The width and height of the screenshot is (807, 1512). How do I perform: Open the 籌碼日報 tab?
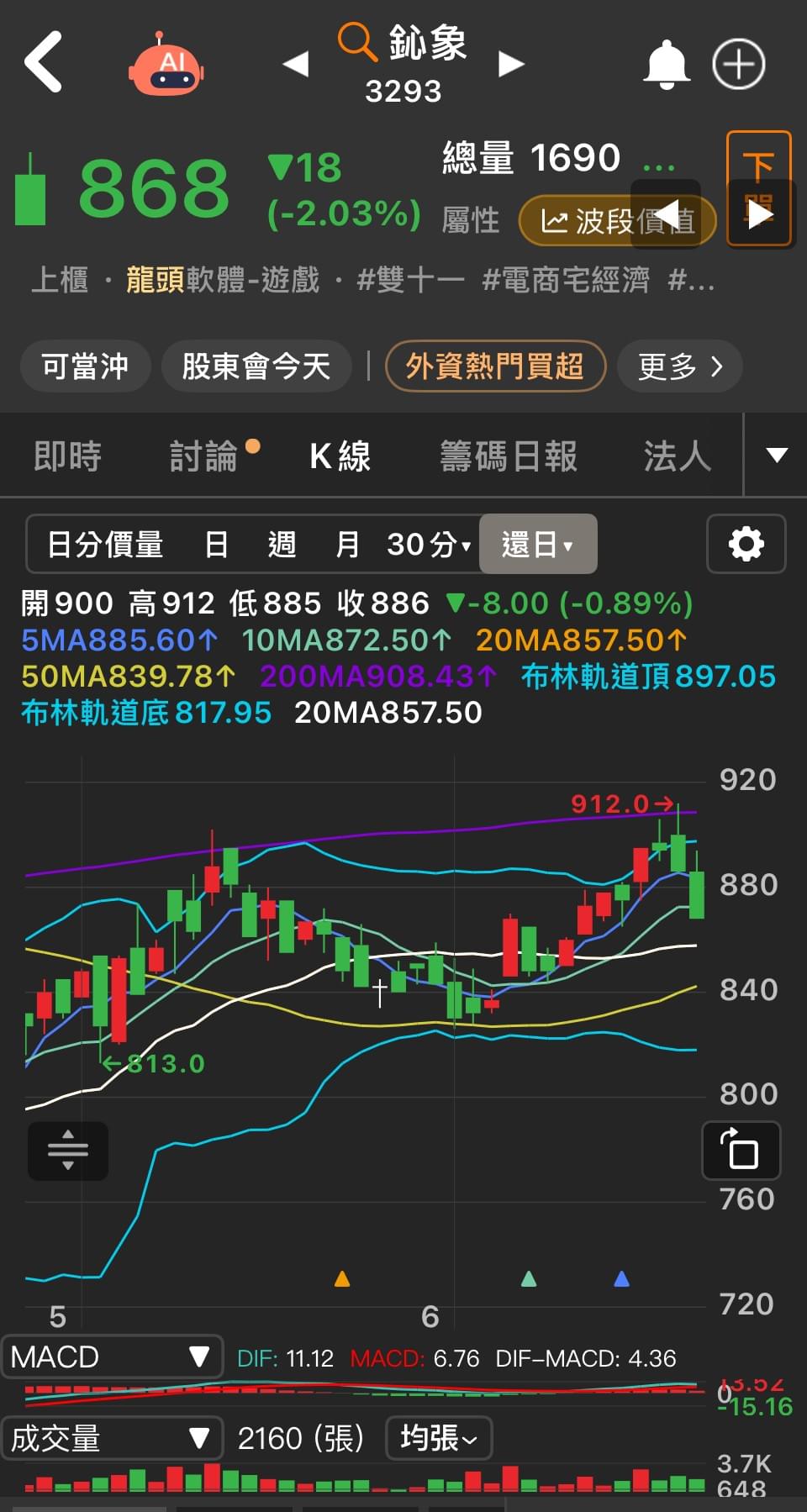pyautogui.click(x=508, y=456)
